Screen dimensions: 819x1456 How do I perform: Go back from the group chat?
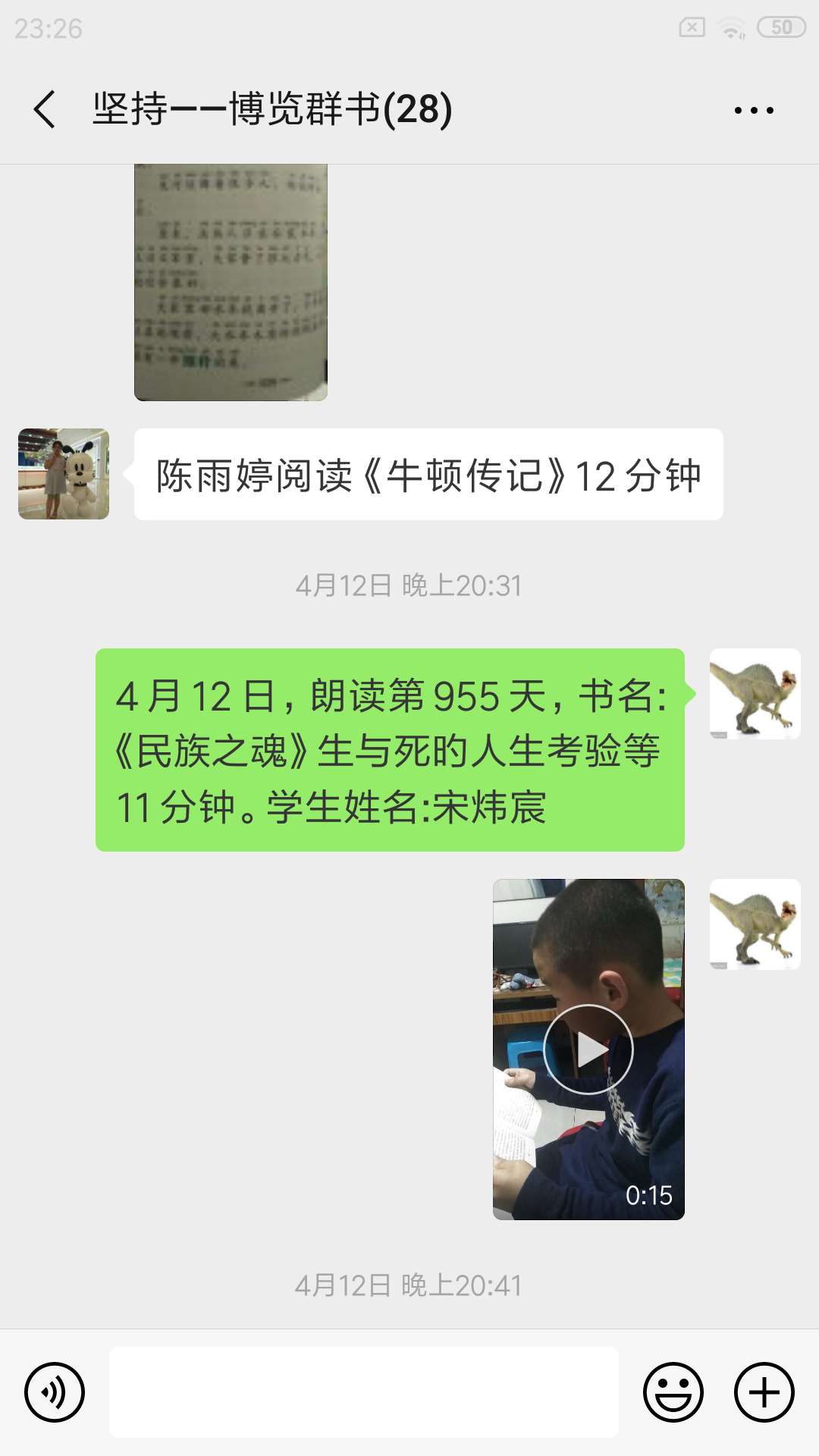[45, 109]
